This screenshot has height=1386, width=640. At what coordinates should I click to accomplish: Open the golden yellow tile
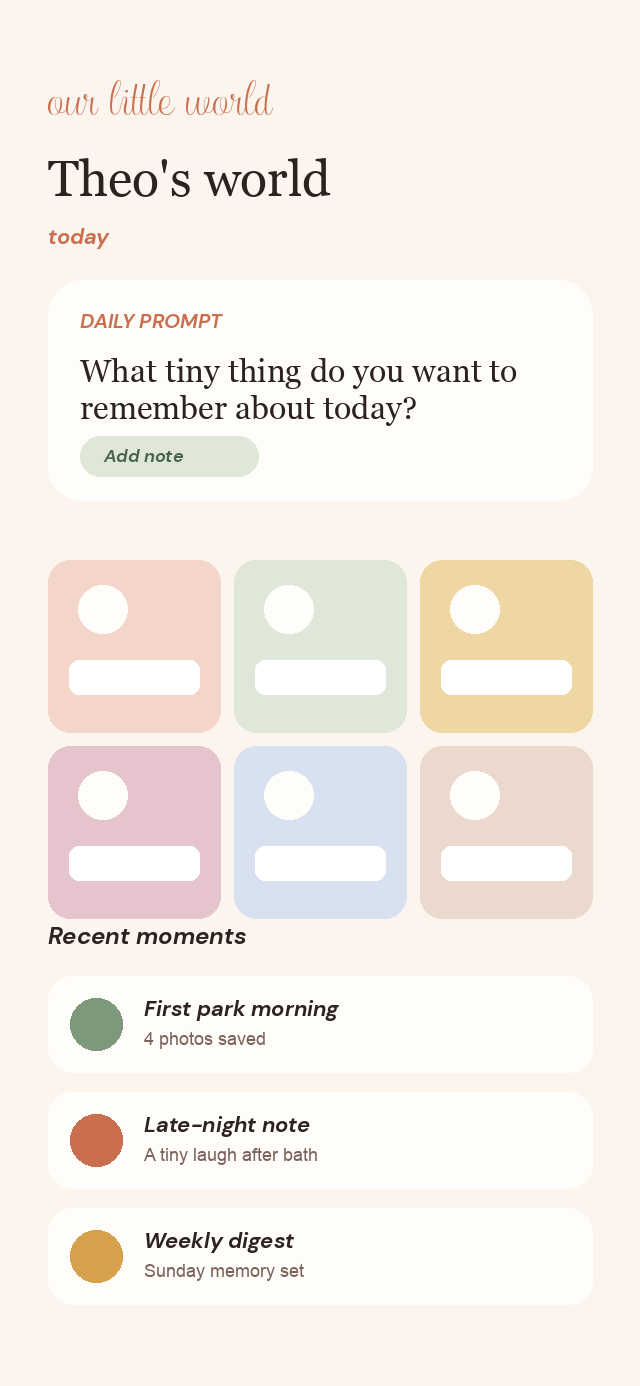(x=506, y=646)
